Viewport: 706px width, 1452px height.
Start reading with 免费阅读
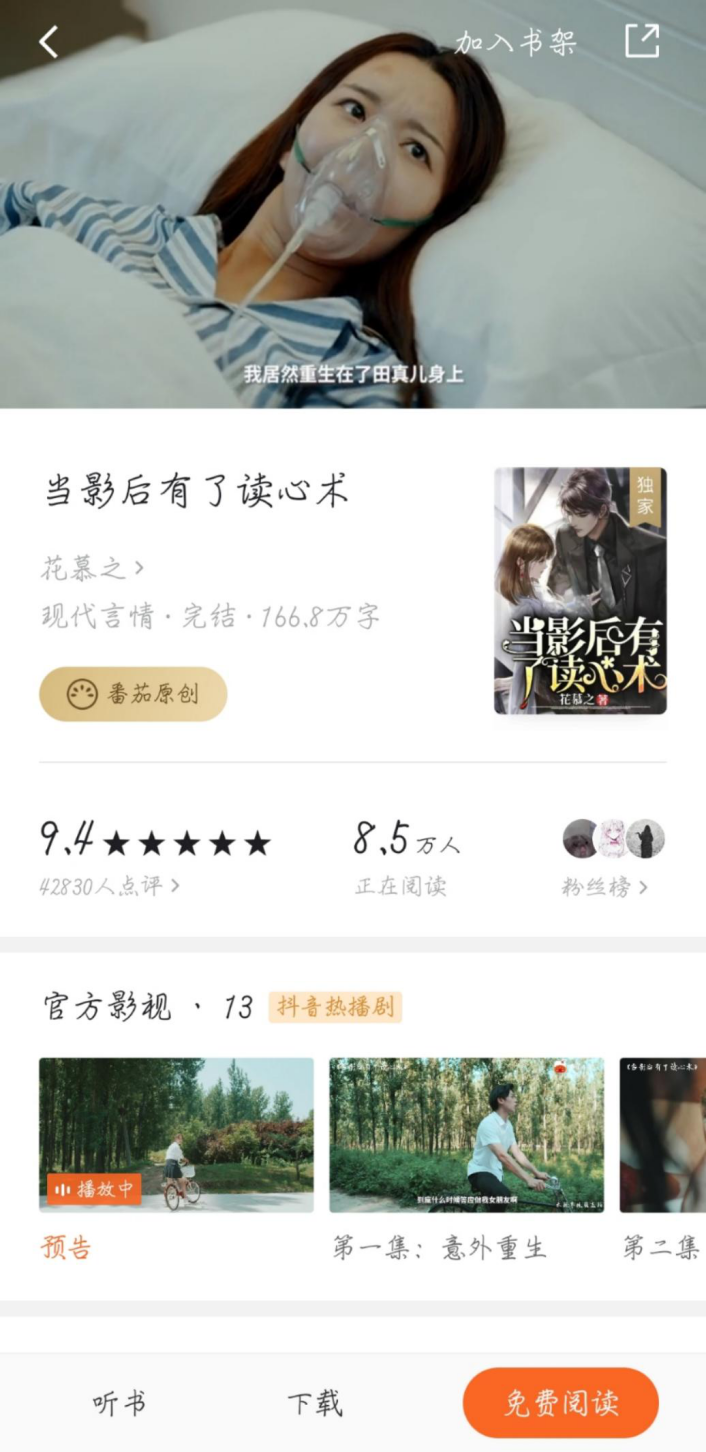560,1403
